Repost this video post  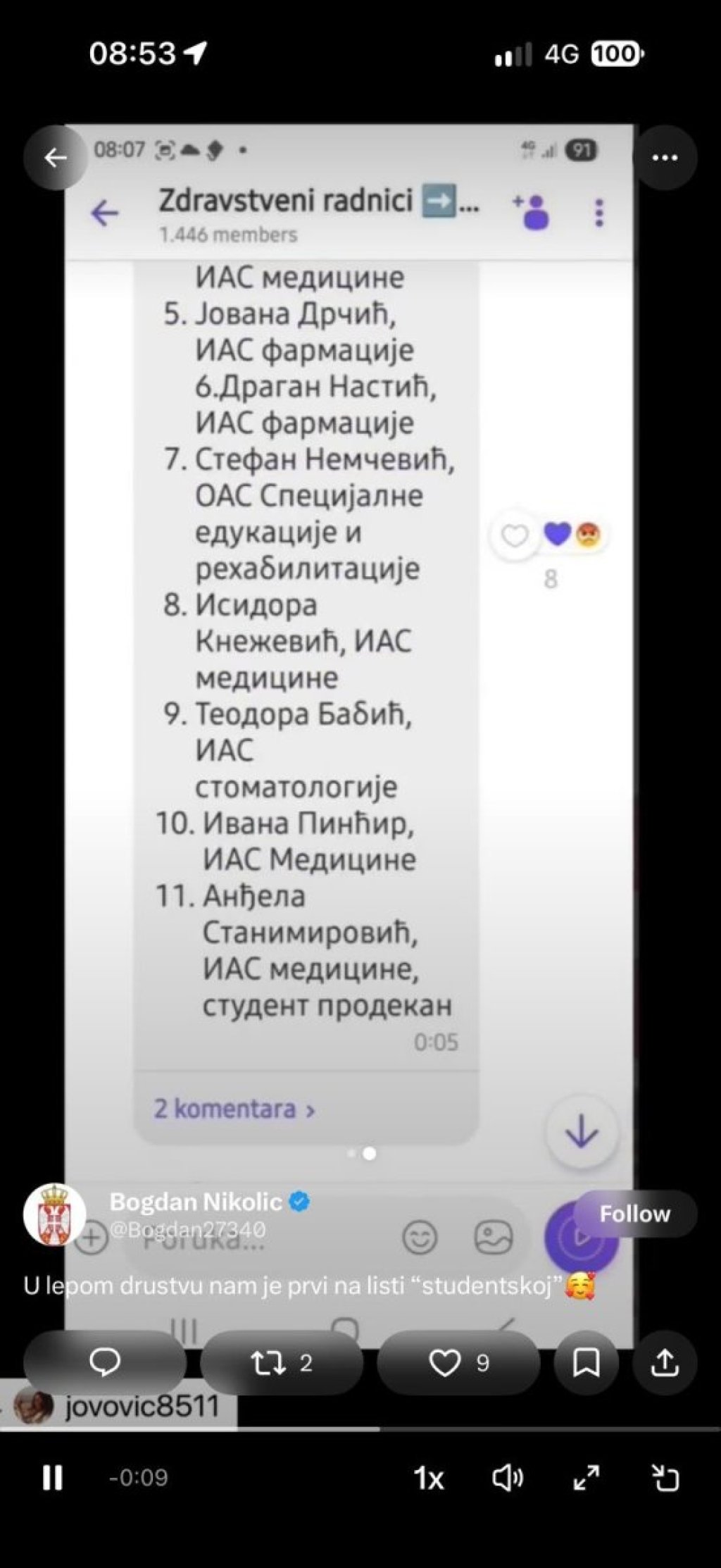coord(281,1362)
